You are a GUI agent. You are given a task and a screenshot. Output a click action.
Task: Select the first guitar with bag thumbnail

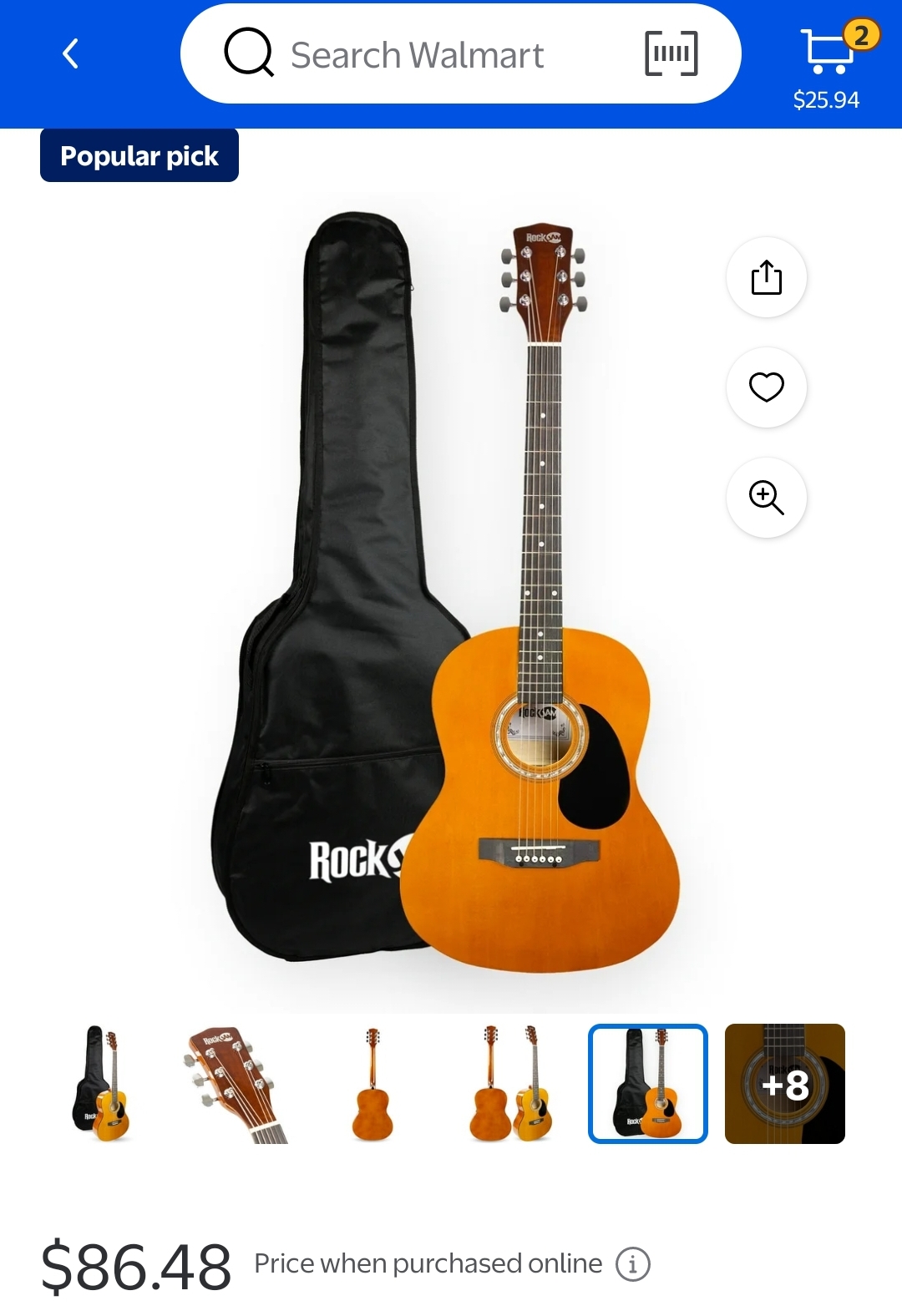[x=100, y=1084]
